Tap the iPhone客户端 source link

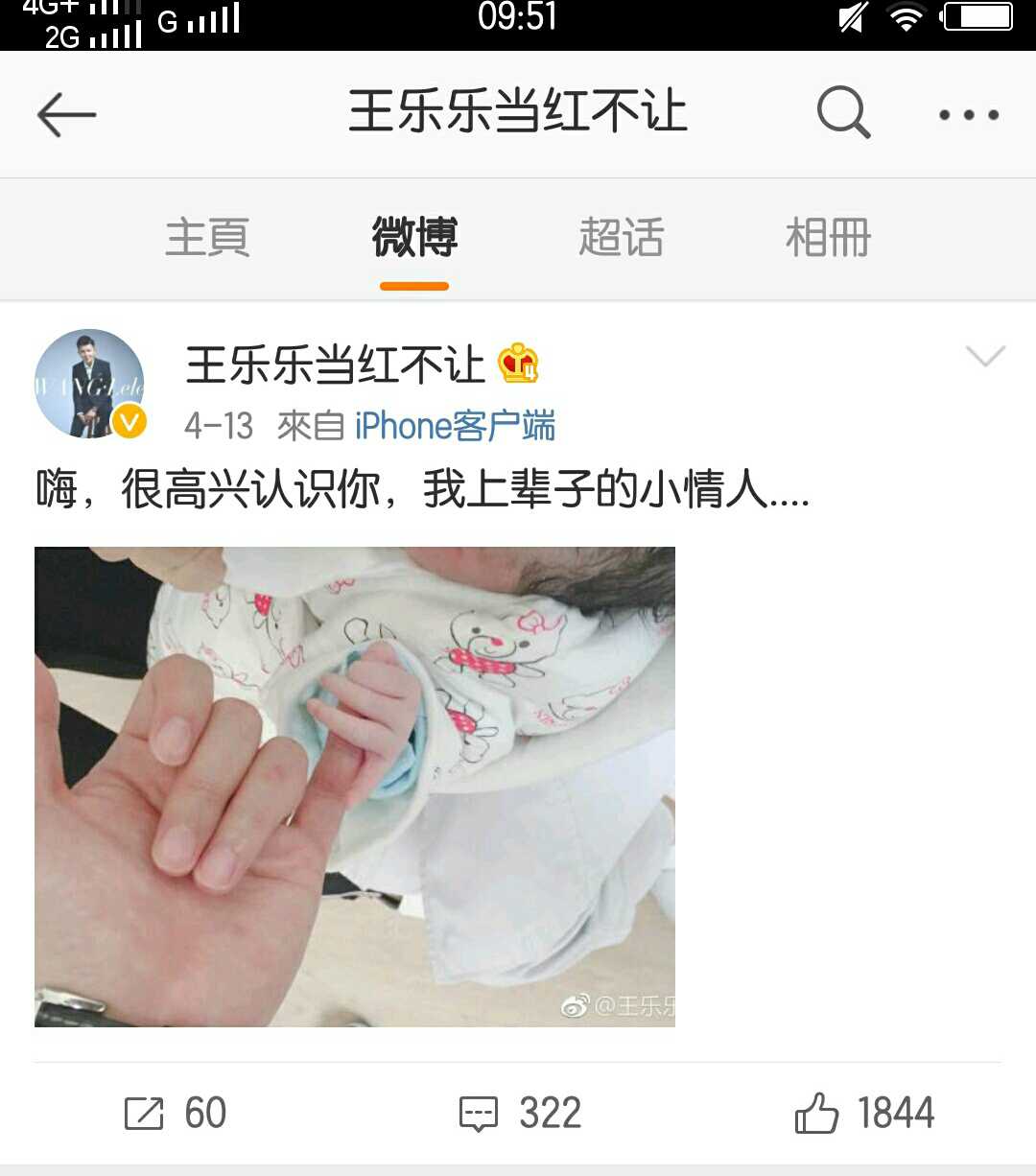pyautogui.click(x=455, y=426)
